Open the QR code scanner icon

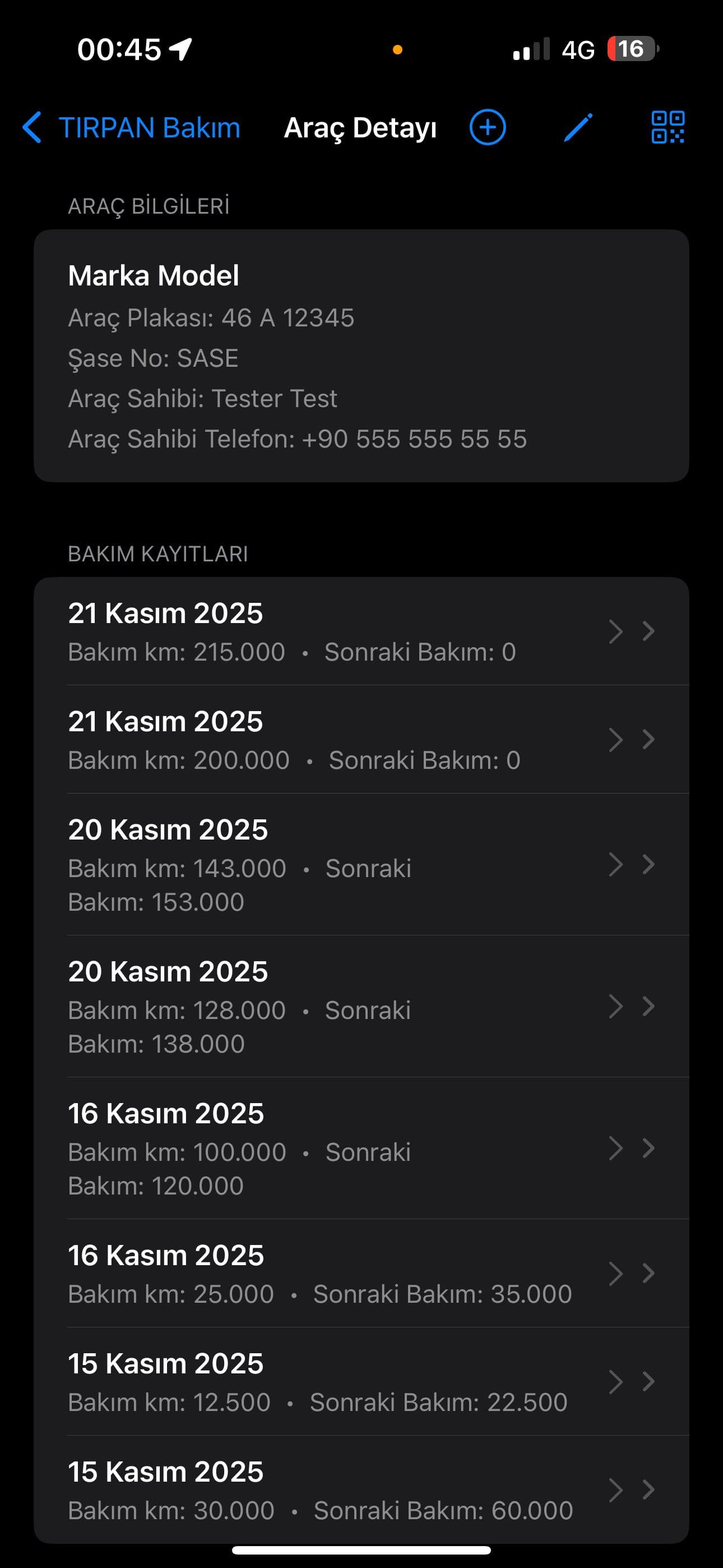(668, 128)
